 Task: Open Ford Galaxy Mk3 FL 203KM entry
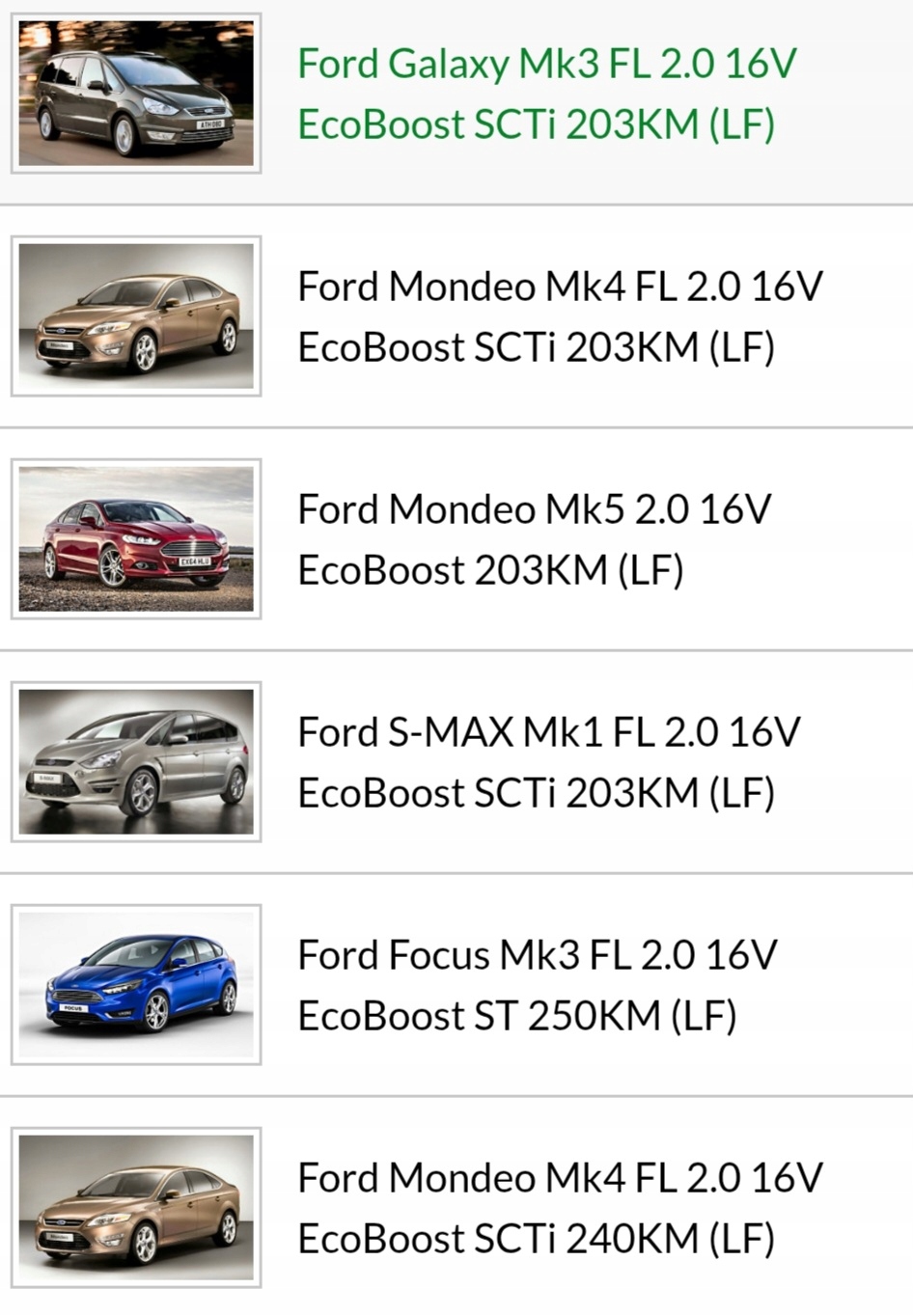[x=546, y=94]
